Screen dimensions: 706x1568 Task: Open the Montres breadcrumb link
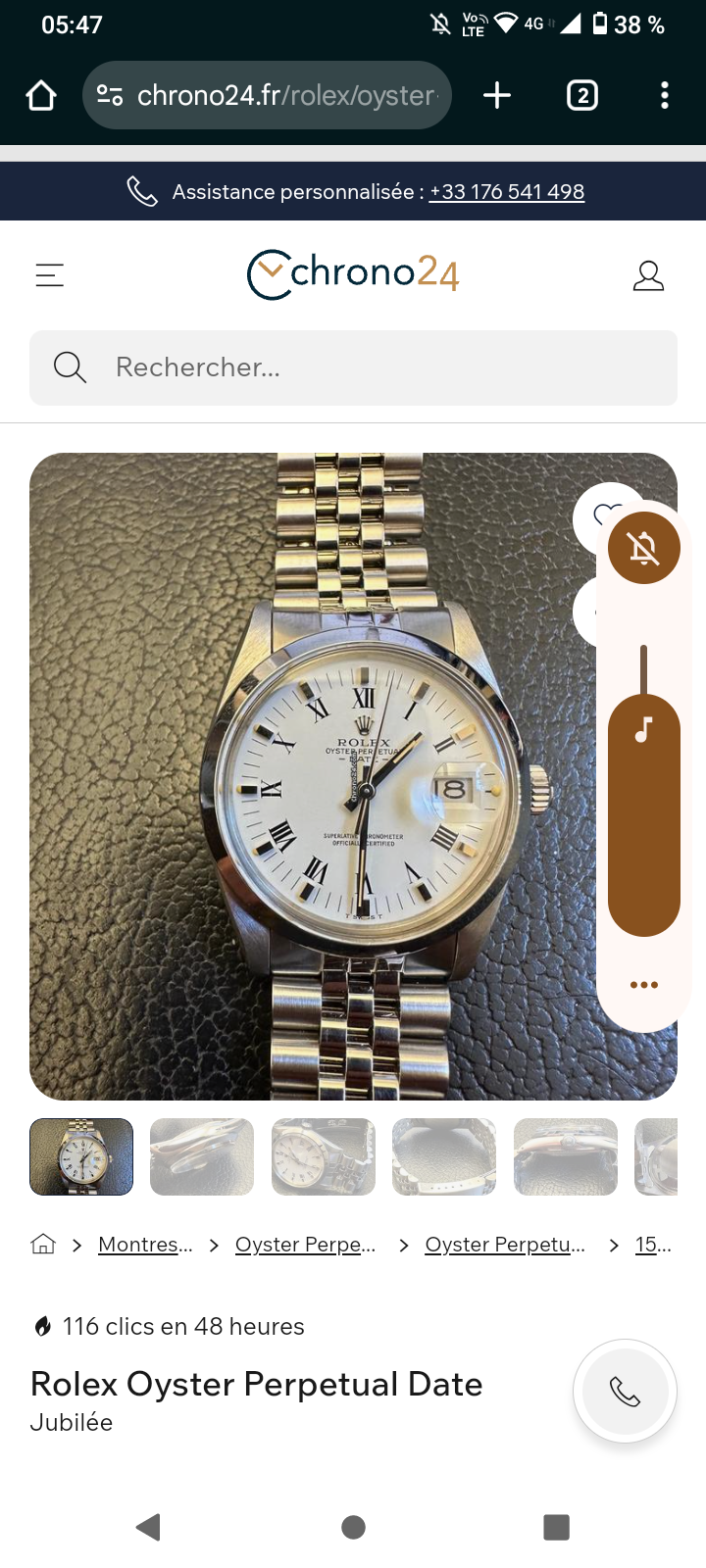tap(145, 1245)
